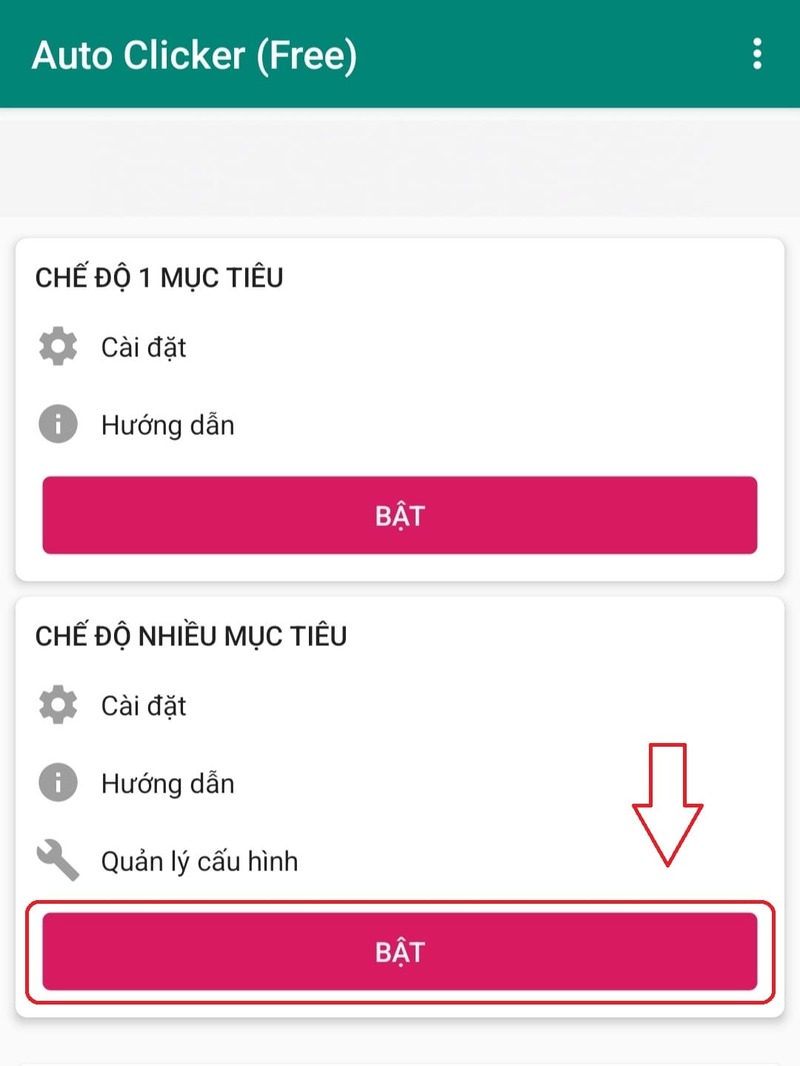Select the Auto Clicker (Free) title bar
The width and height of the screenshot is (800, 1066).
(185, 55)
